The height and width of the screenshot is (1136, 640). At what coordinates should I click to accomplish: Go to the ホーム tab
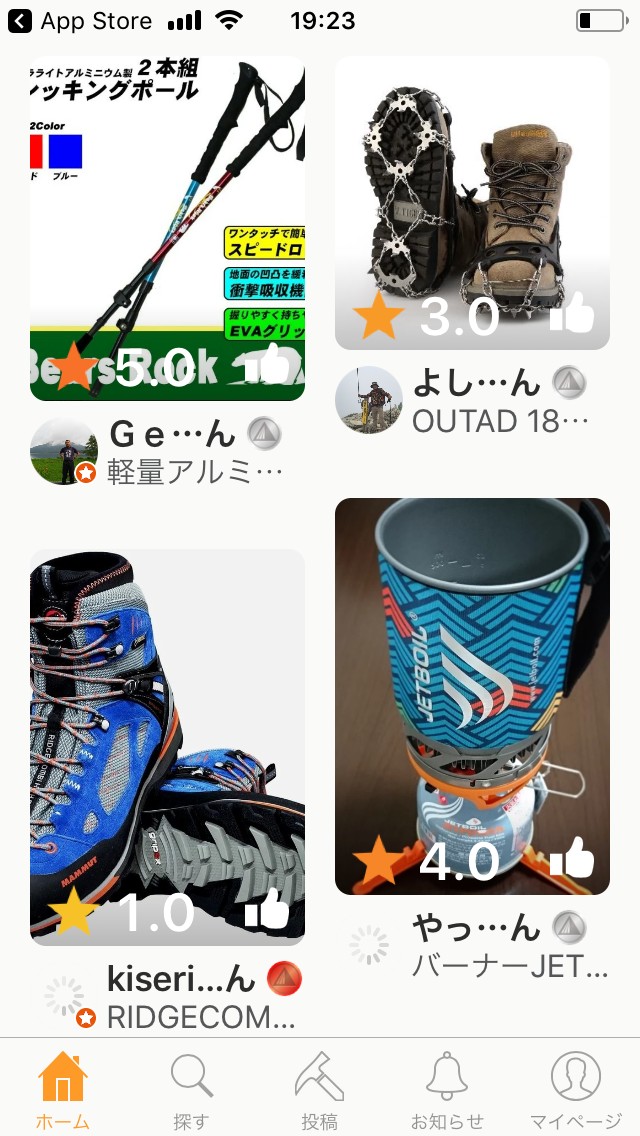point(63,1090)
